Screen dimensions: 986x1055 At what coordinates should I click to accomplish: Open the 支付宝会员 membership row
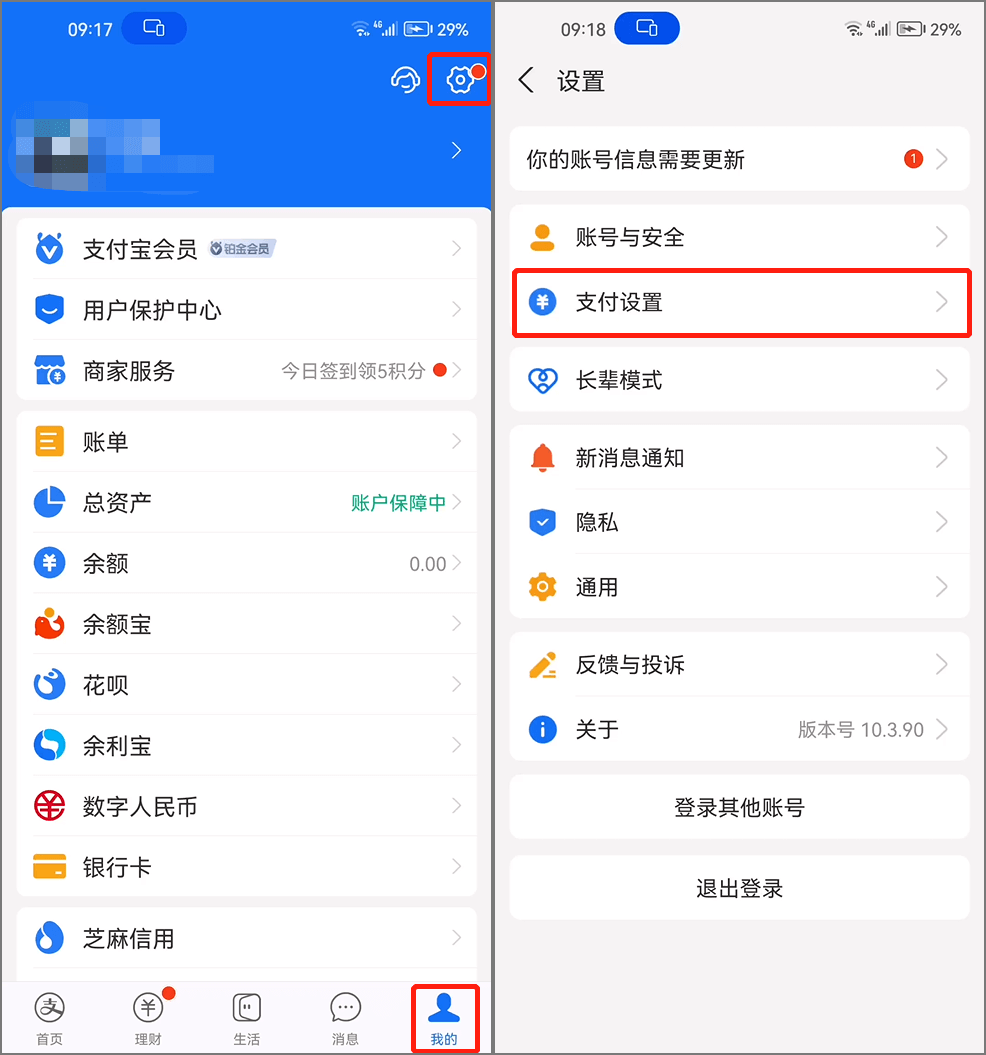(x=247, y=249)
